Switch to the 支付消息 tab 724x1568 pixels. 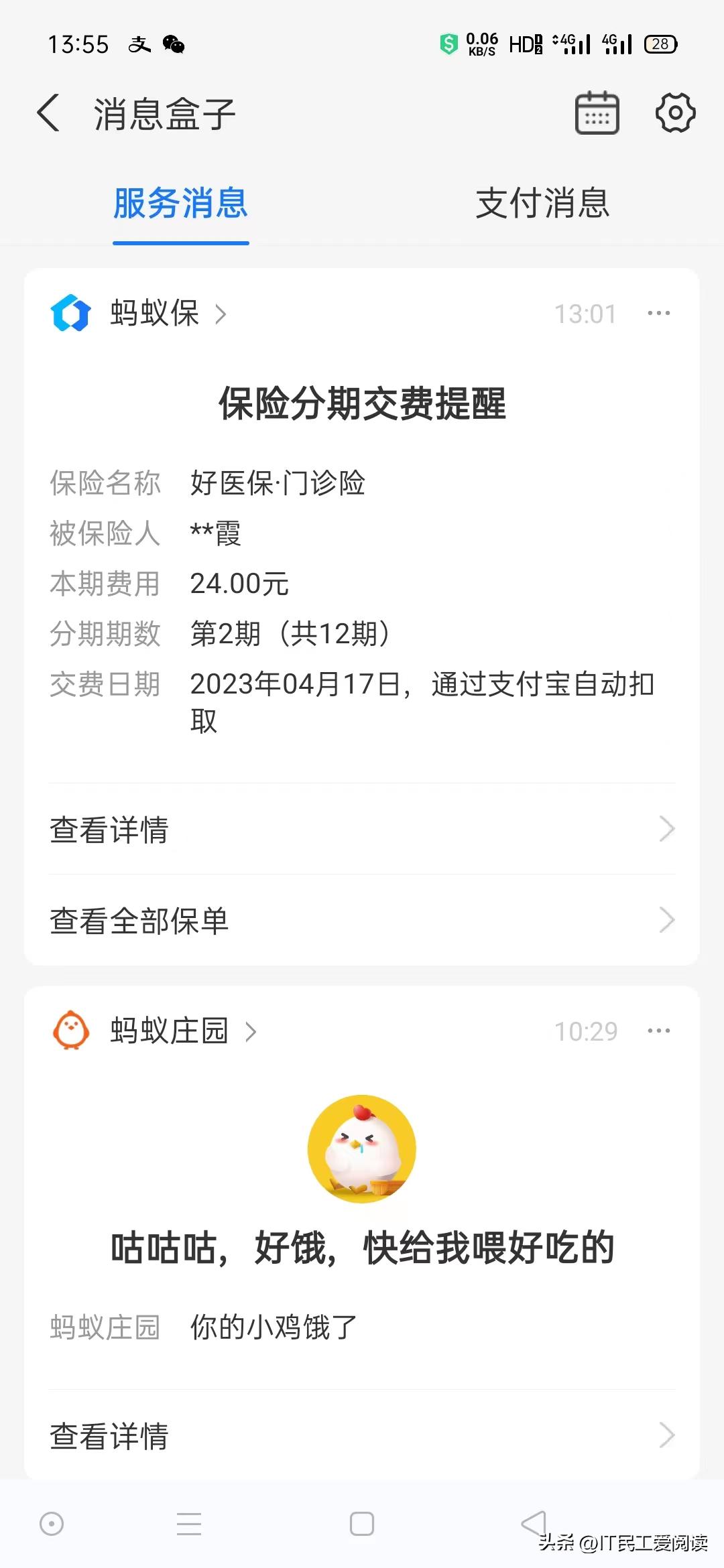(542, 205)
